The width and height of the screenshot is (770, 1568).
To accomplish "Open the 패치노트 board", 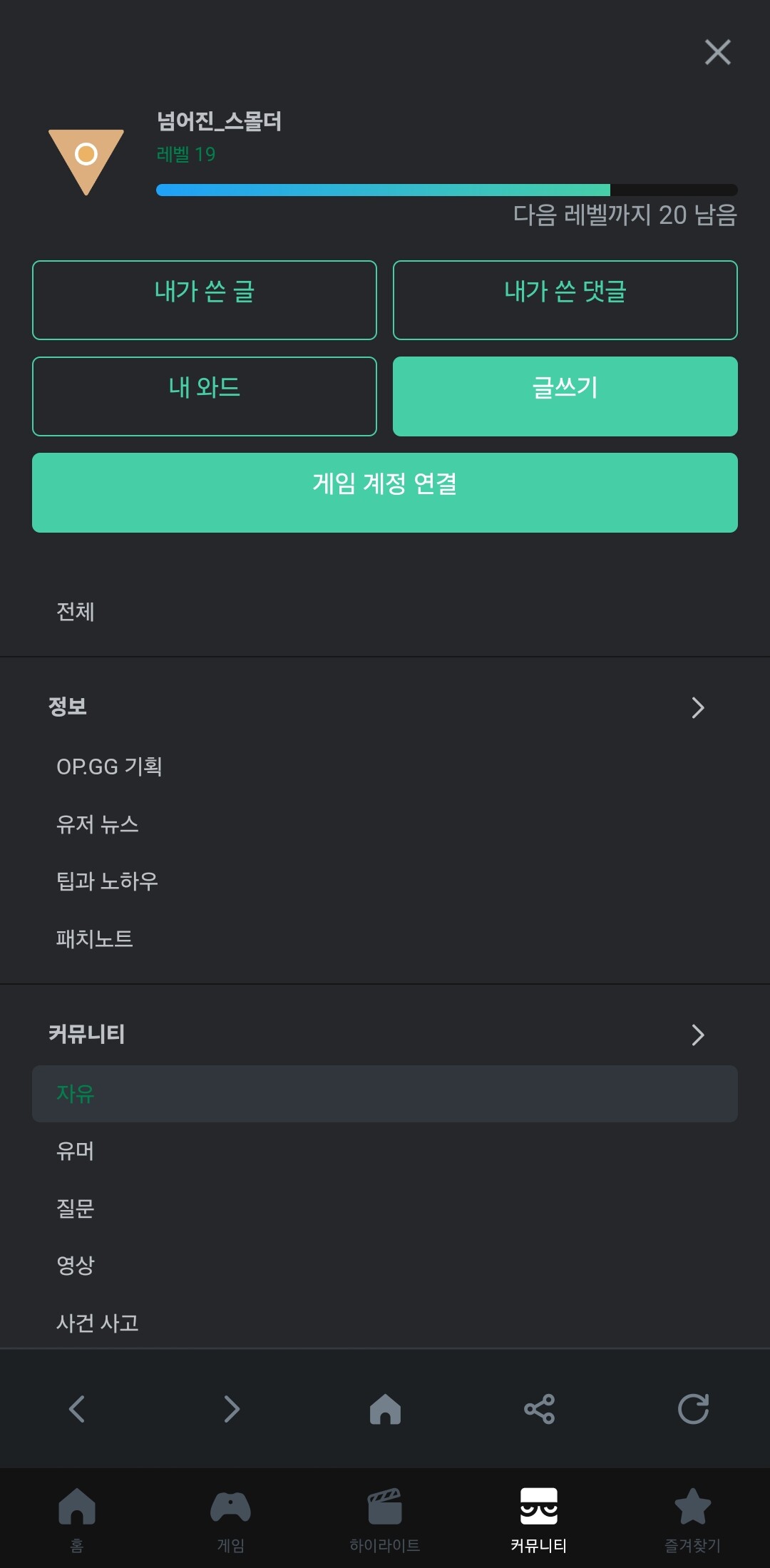I will pyautogui.click(x=95, y=938).
